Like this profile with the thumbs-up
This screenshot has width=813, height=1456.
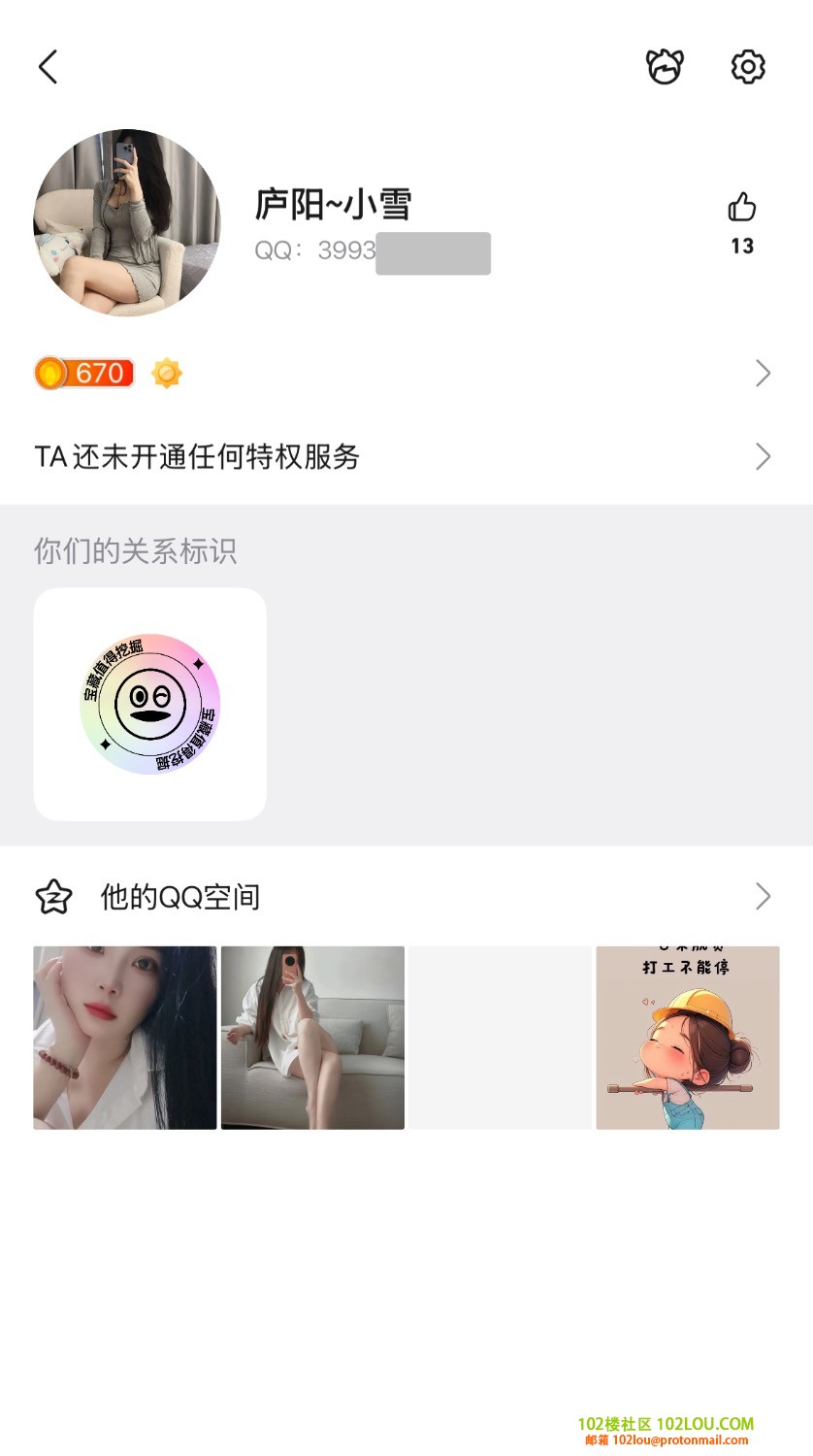point(742,208)
